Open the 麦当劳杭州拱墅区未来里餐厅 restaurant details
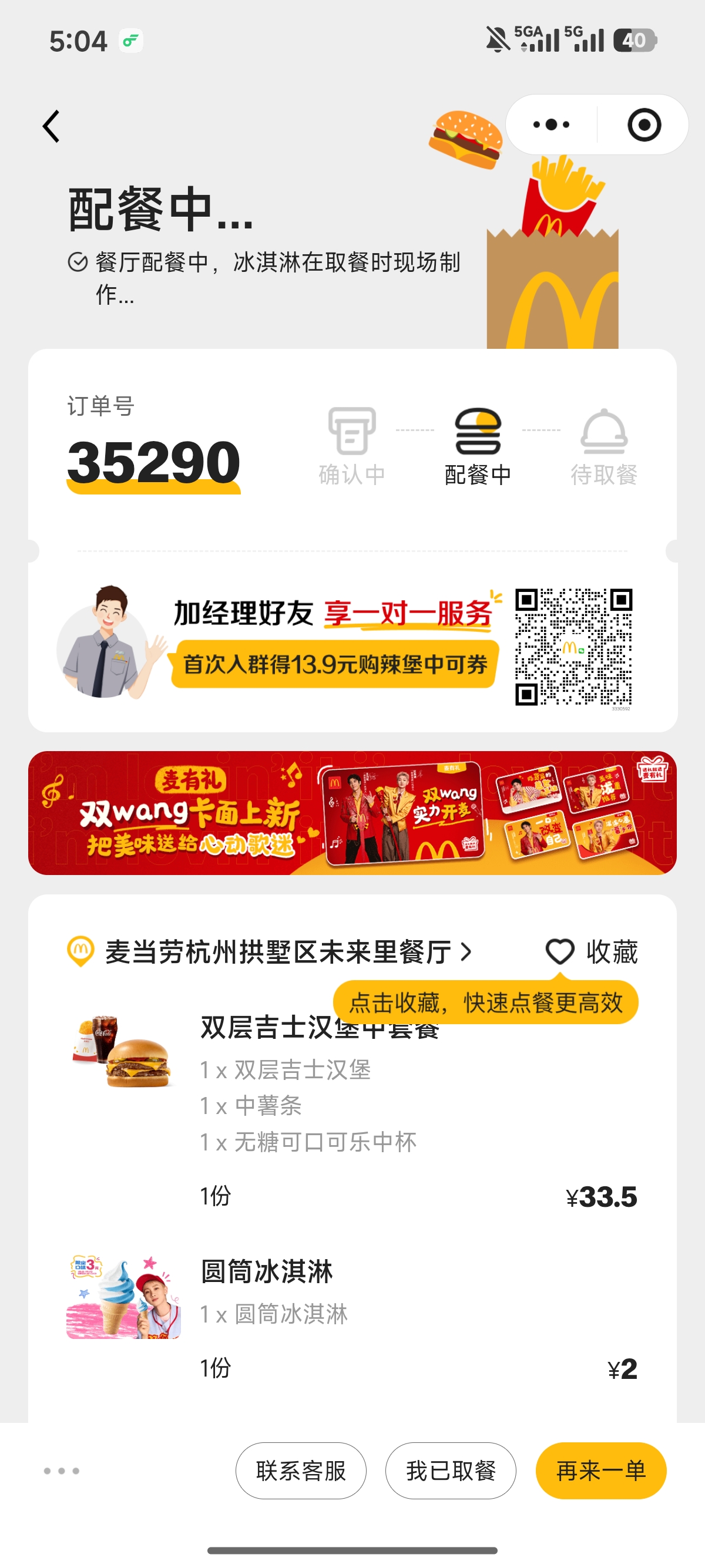The image size is (705, 1568). pyautogui.click(x=270, y=952)
